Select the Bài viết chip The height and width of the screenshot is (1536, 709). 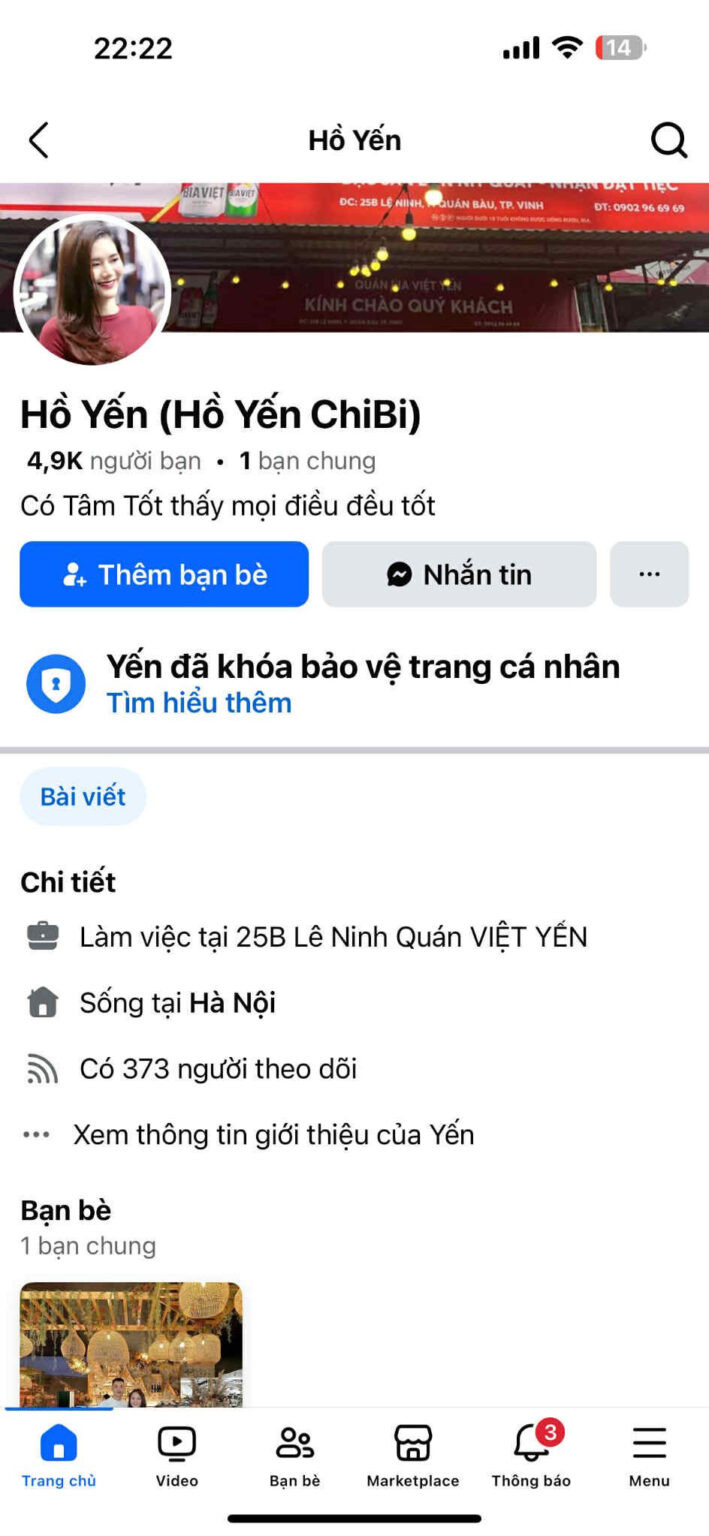[83, 797]
